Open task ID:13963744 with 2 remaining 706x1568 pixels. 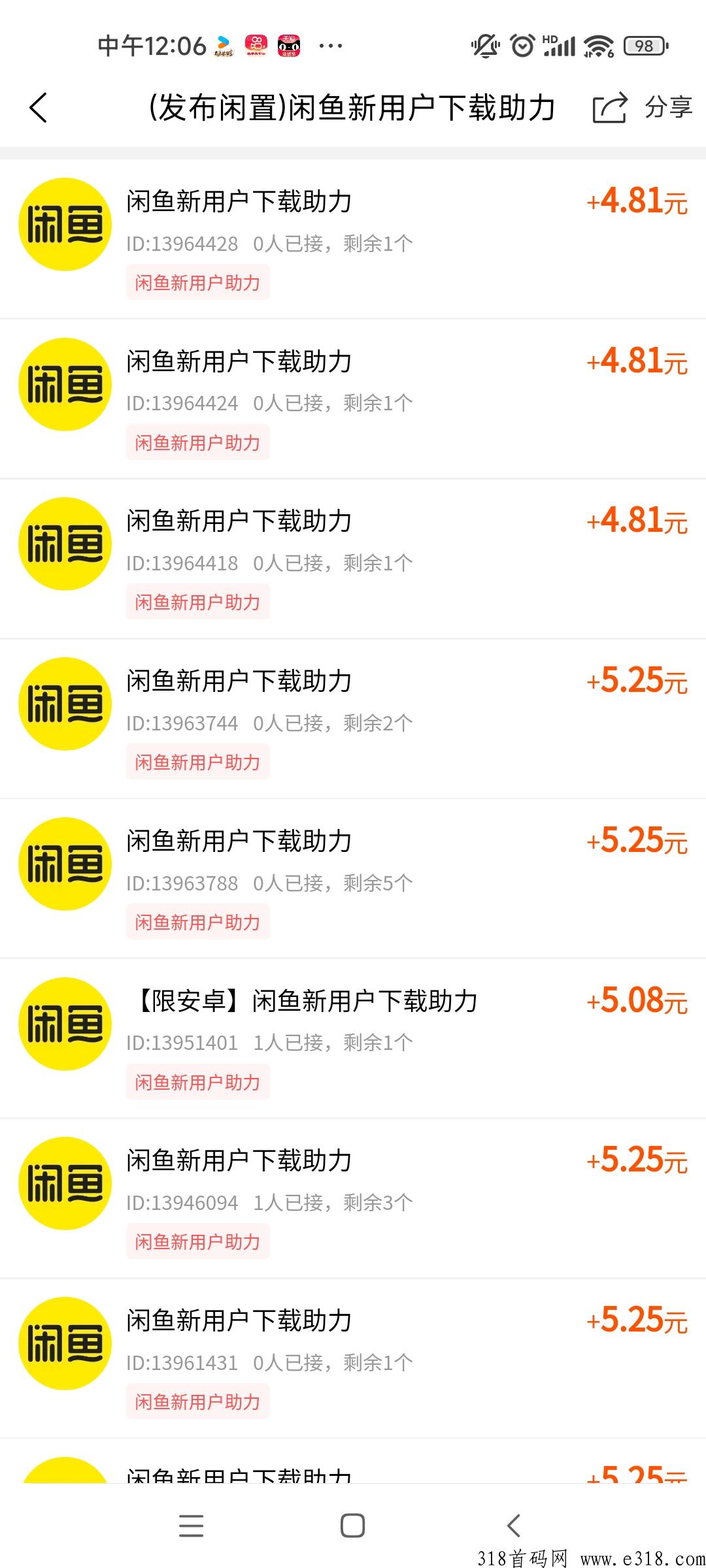(353, 719)
